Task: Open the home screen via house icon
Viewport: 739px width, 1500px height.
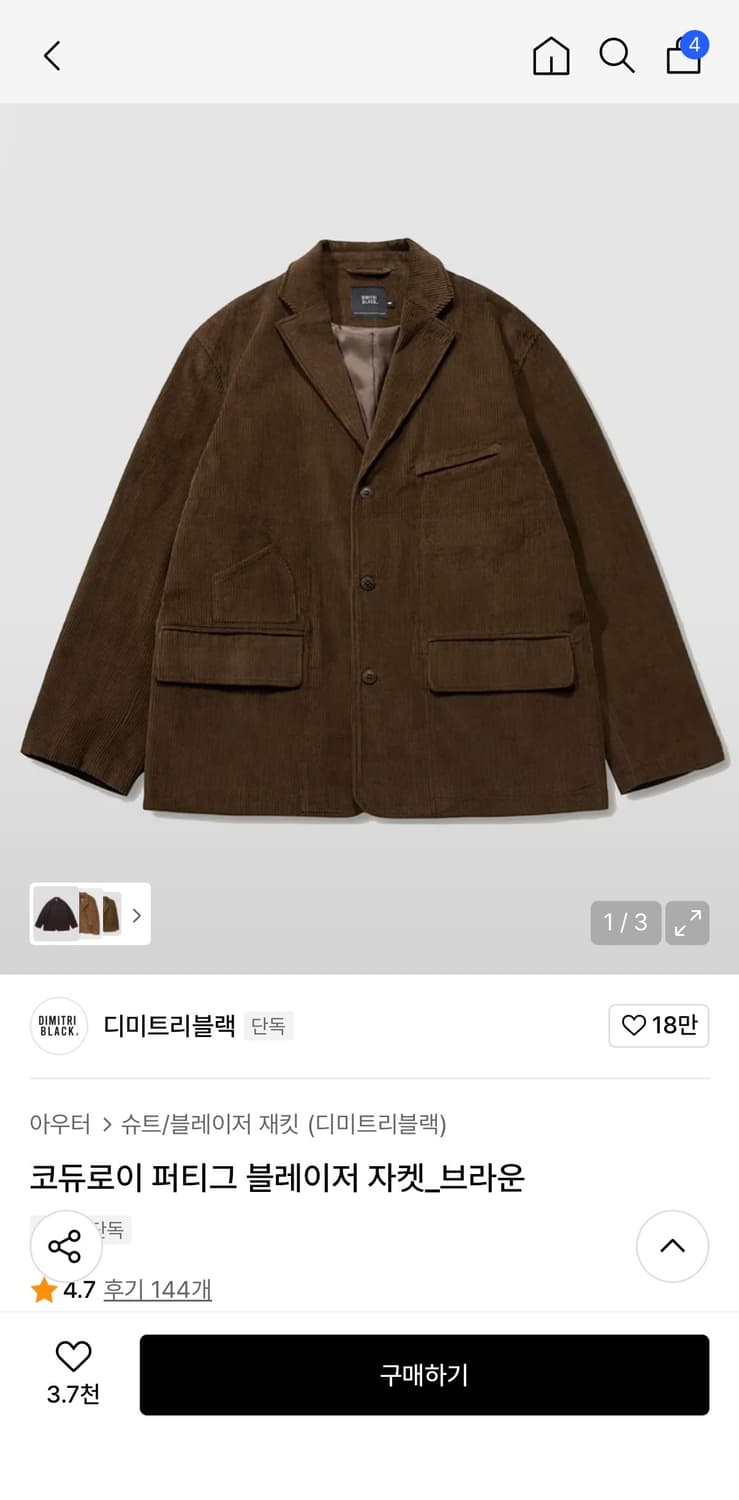Action: [550, 56]
